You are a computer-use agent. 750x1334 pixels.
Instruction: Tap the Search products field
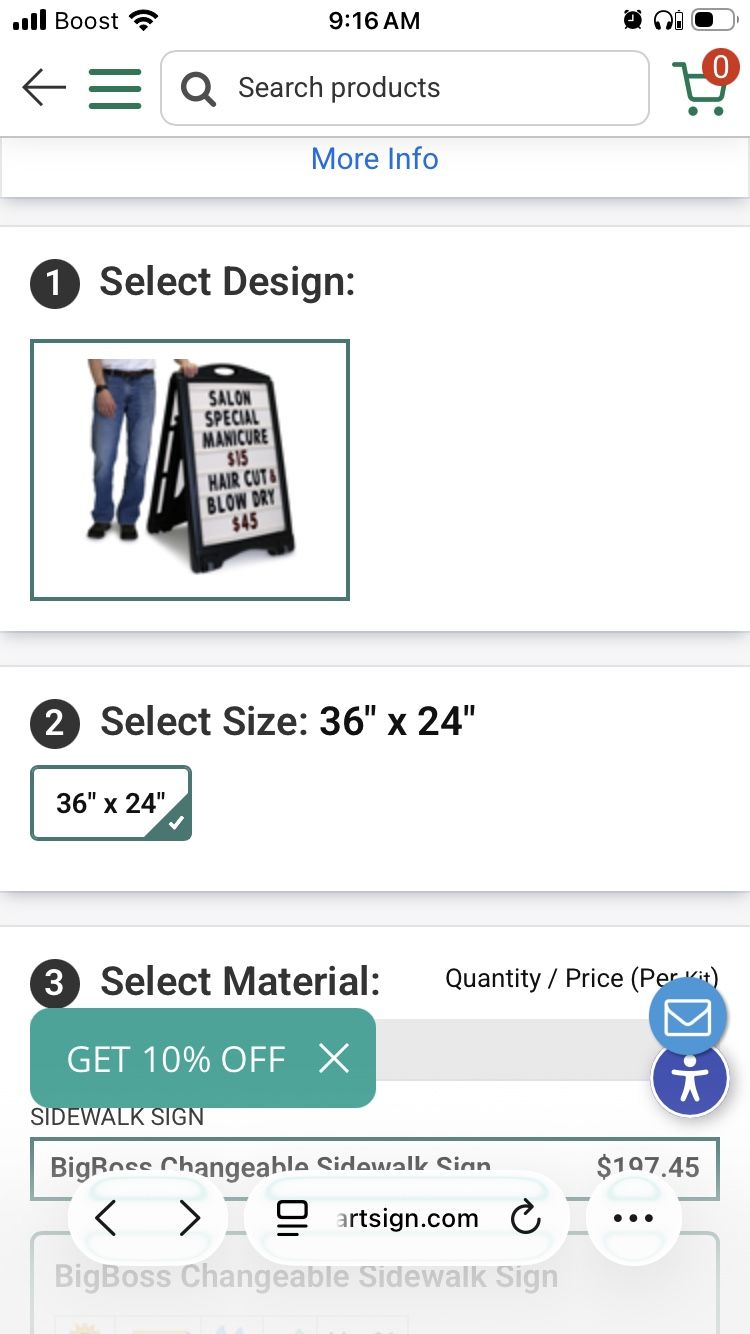click(405, 88)
